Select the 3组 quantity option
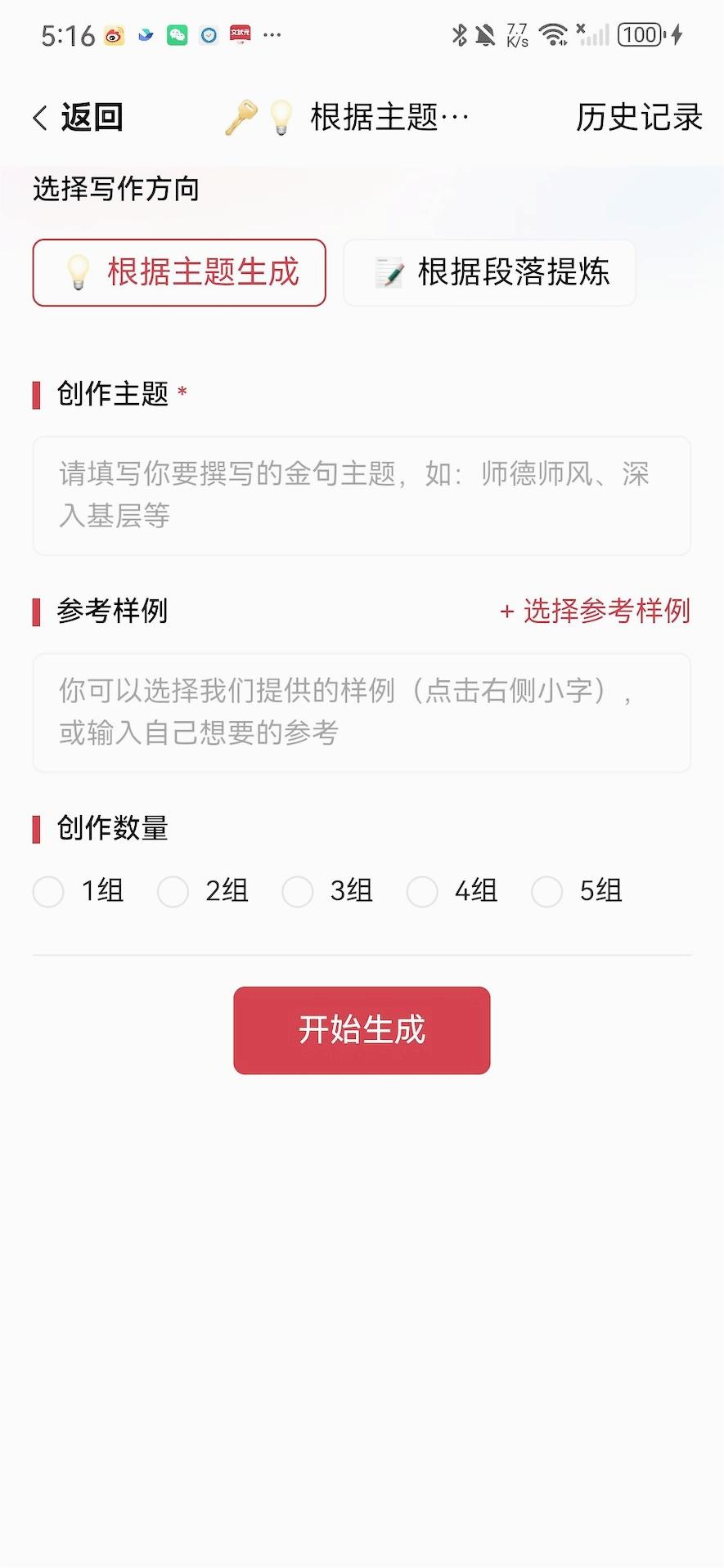 [x=298, y=891]
